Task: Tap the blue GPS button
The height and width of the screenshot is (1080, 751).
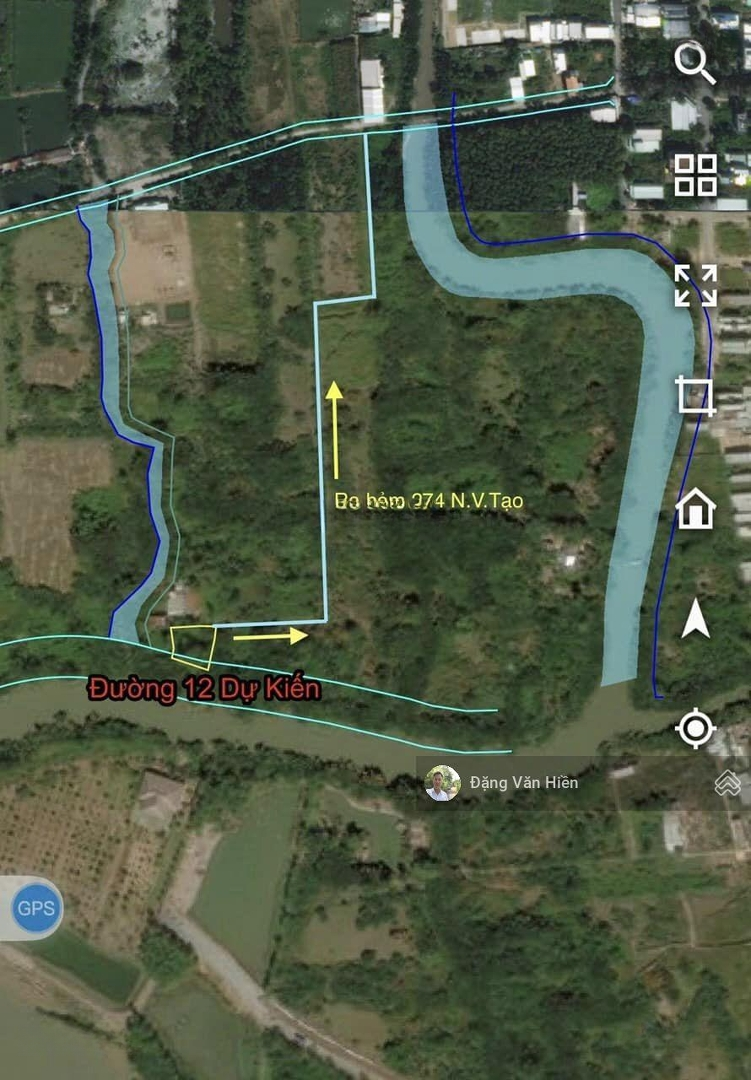Action: pos(37,909)
